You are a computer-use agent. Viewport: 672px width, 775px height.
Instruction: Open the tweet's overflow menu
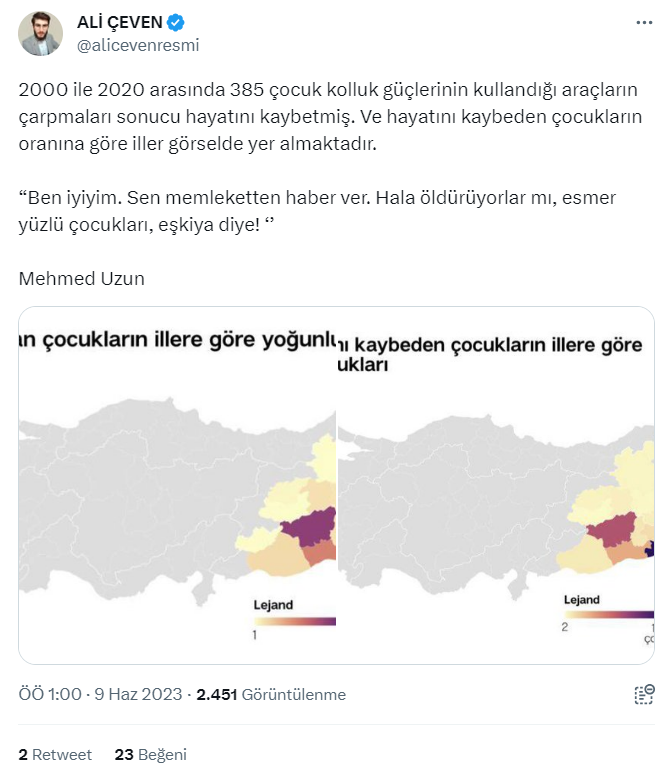tap(646, 22)
